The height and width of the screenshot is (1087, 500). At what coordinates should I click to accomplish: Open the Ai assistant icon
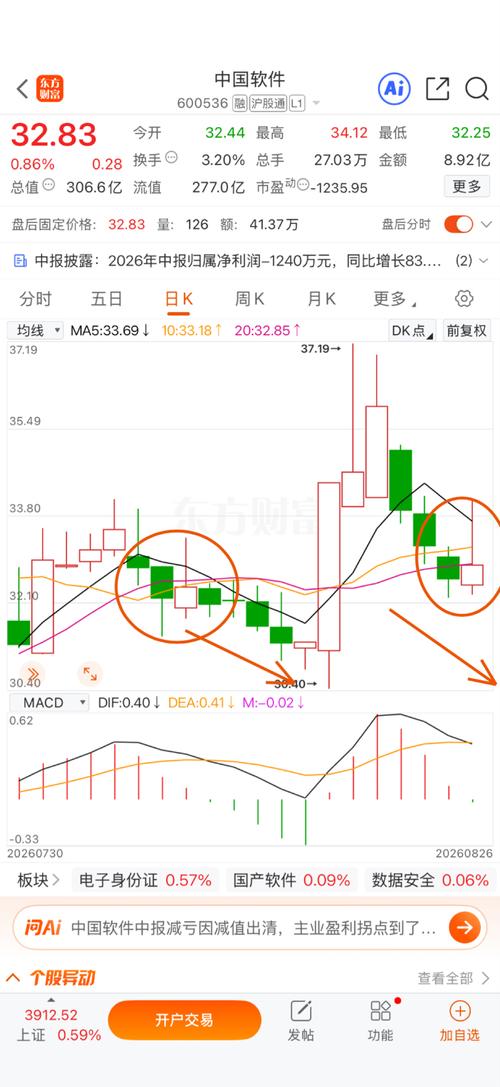point(395,88)
